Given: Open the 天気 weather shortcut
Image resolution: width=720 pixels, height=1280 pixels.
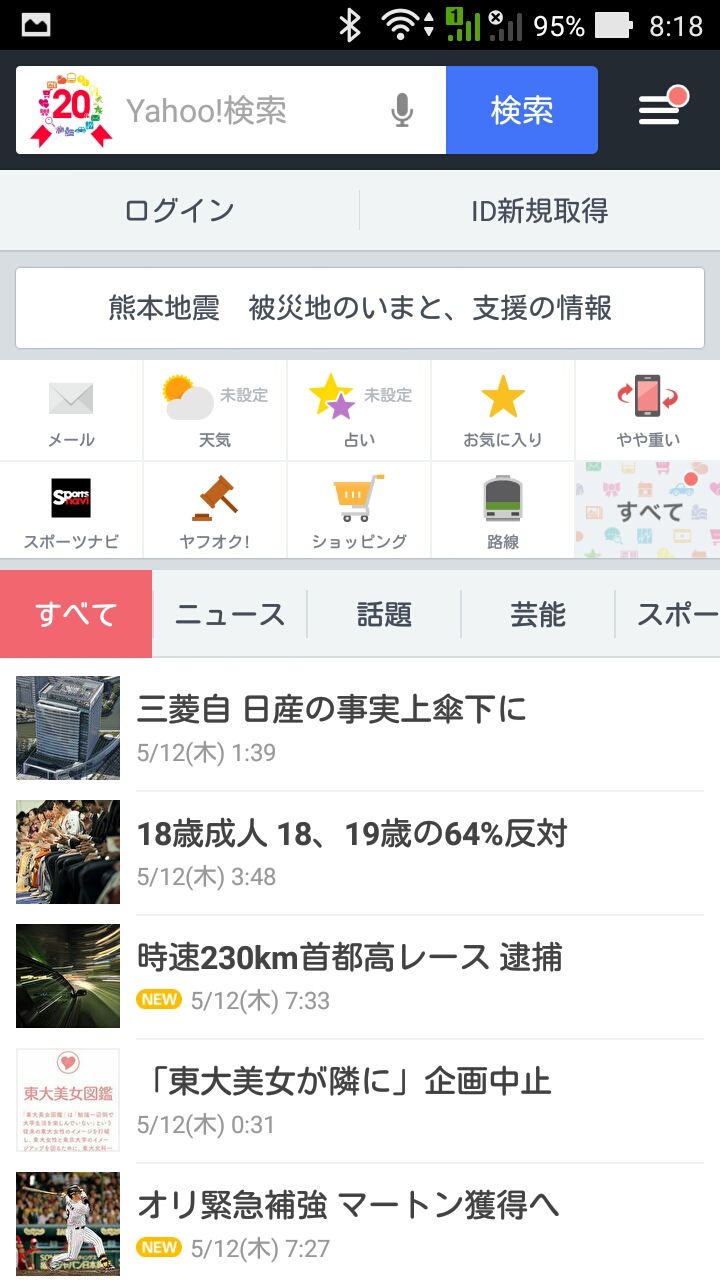Looking at the screenshot, I should point(215,411).
